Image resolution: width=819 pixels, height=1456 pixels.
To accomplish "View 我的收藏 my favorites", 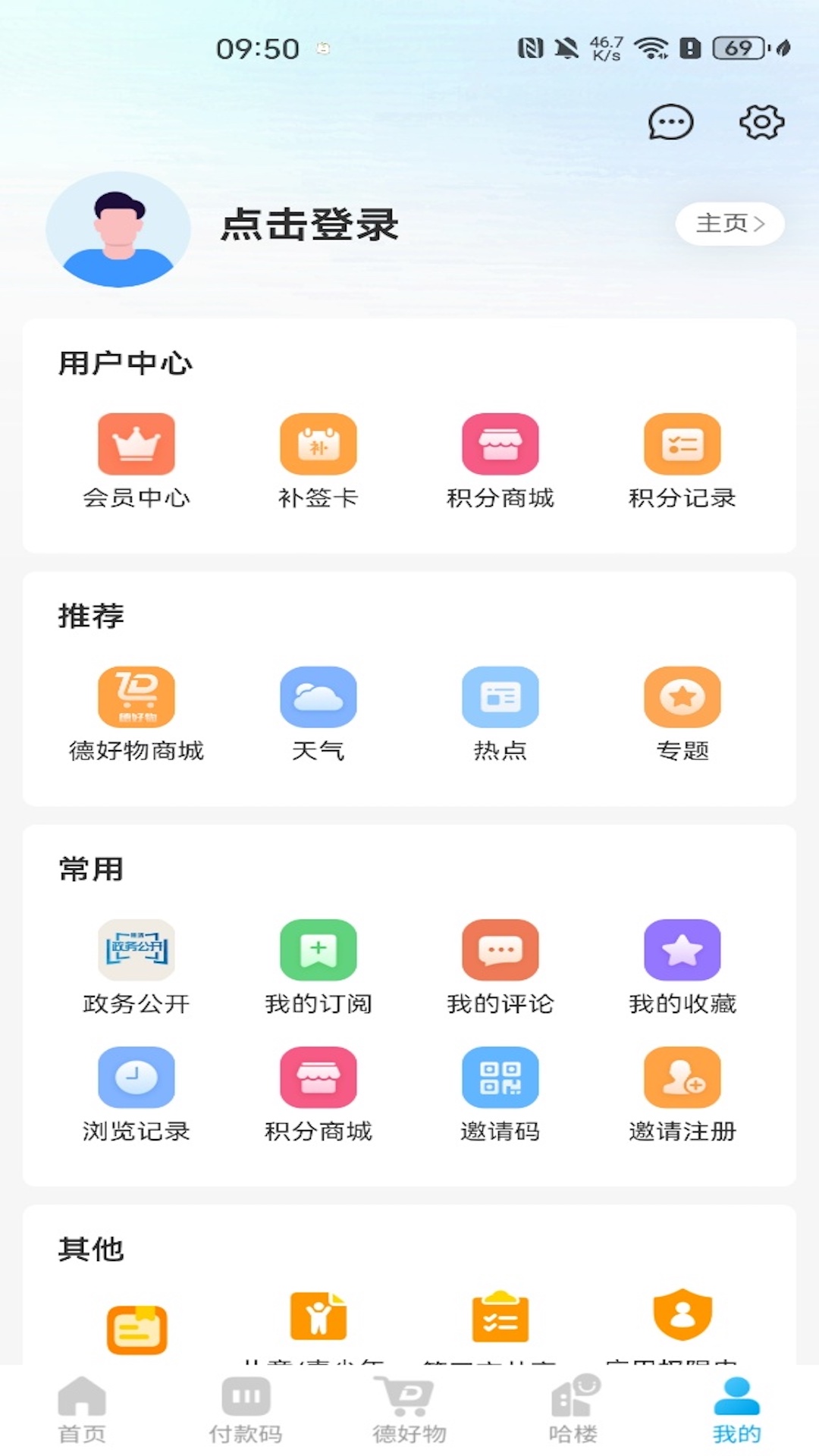I will (682, 949).
